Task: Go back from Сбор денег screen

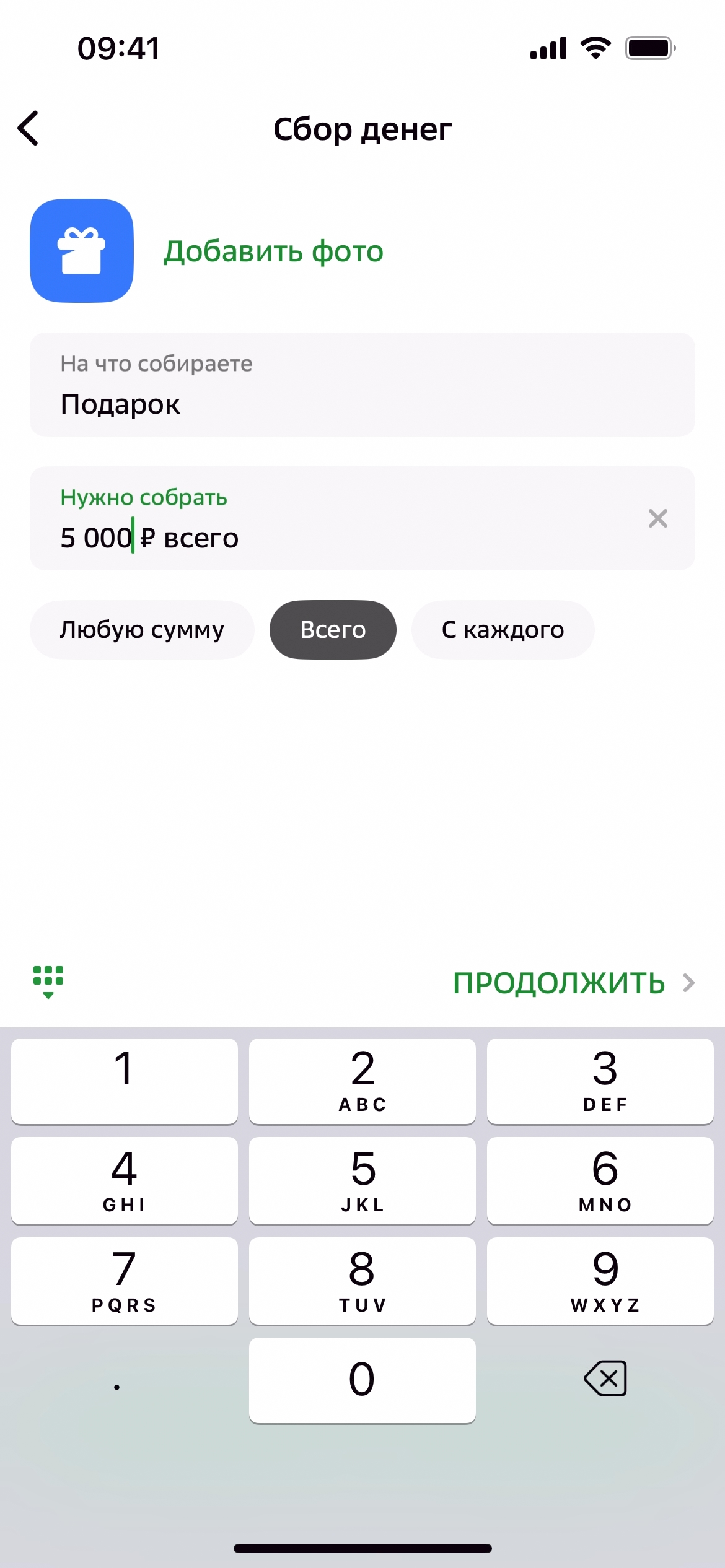Action: [x=29, y=128]
